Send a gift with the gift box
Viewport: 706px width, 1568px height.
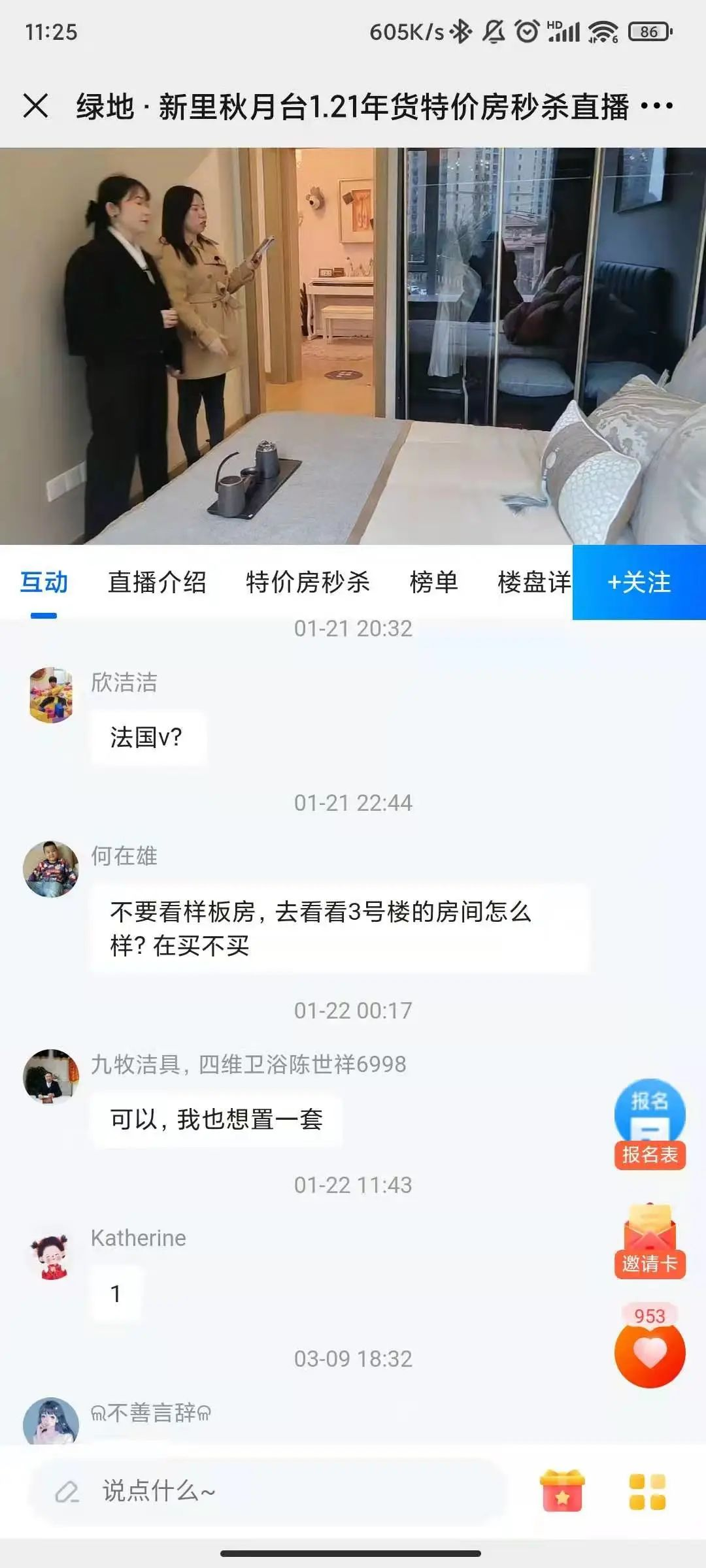[x=562, y=1491]
